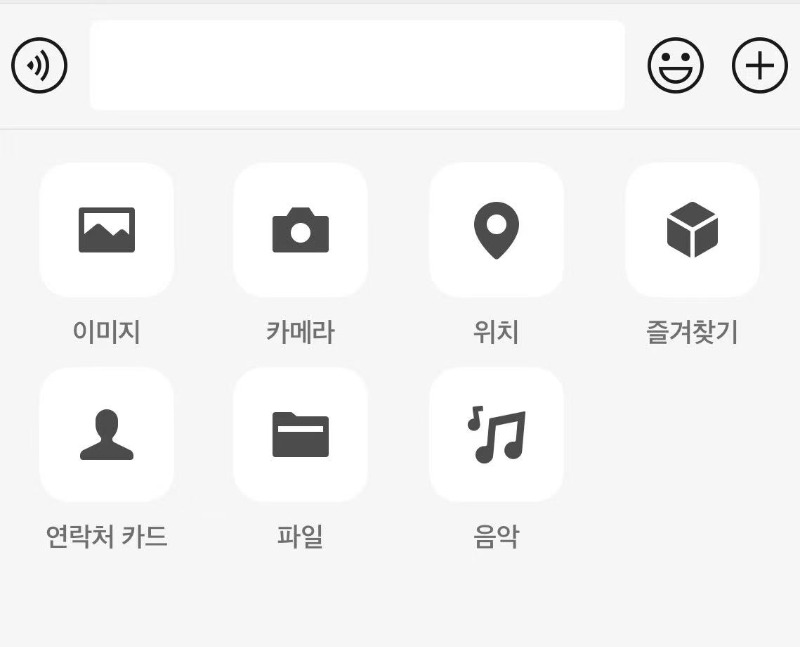Open 카메라 to take a photo
This screenshot has height=647, width=800.
[x=300, y=230]
